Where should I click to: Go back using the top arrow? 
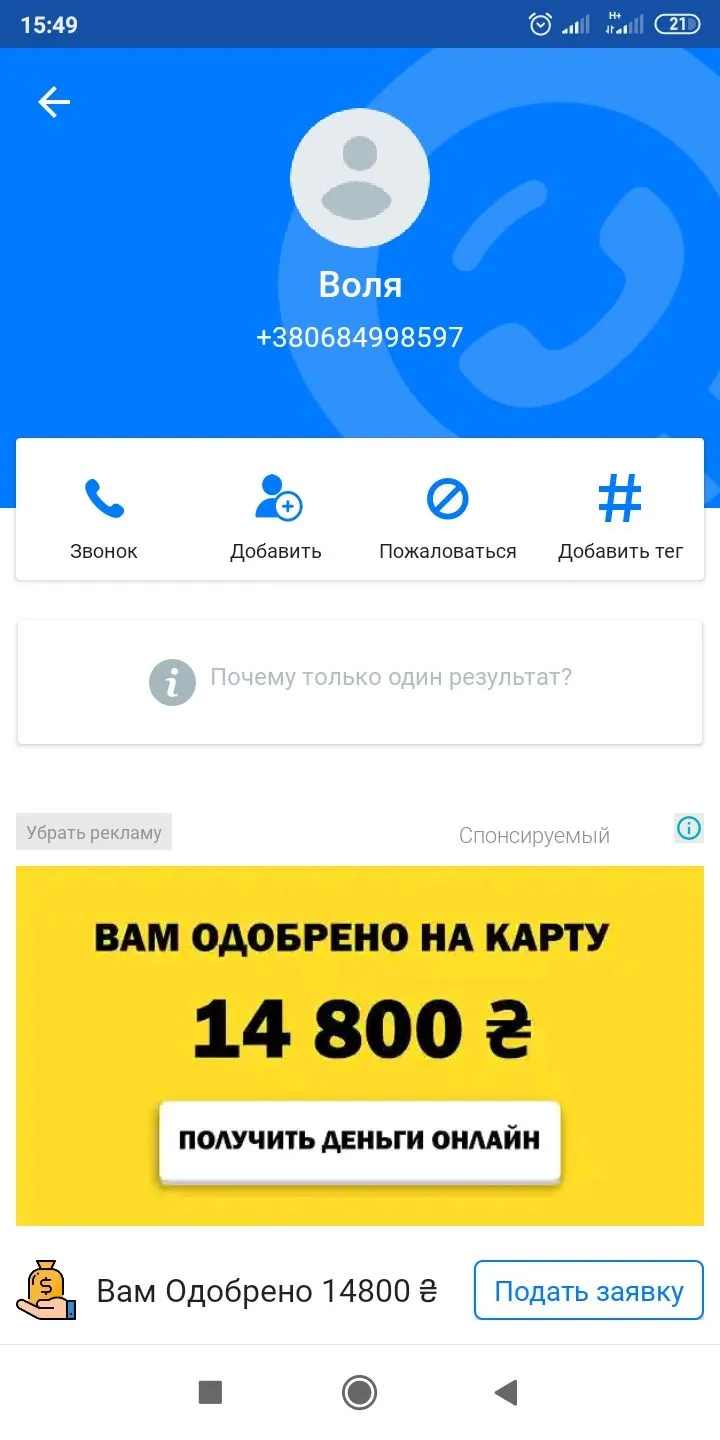[54, 102]
